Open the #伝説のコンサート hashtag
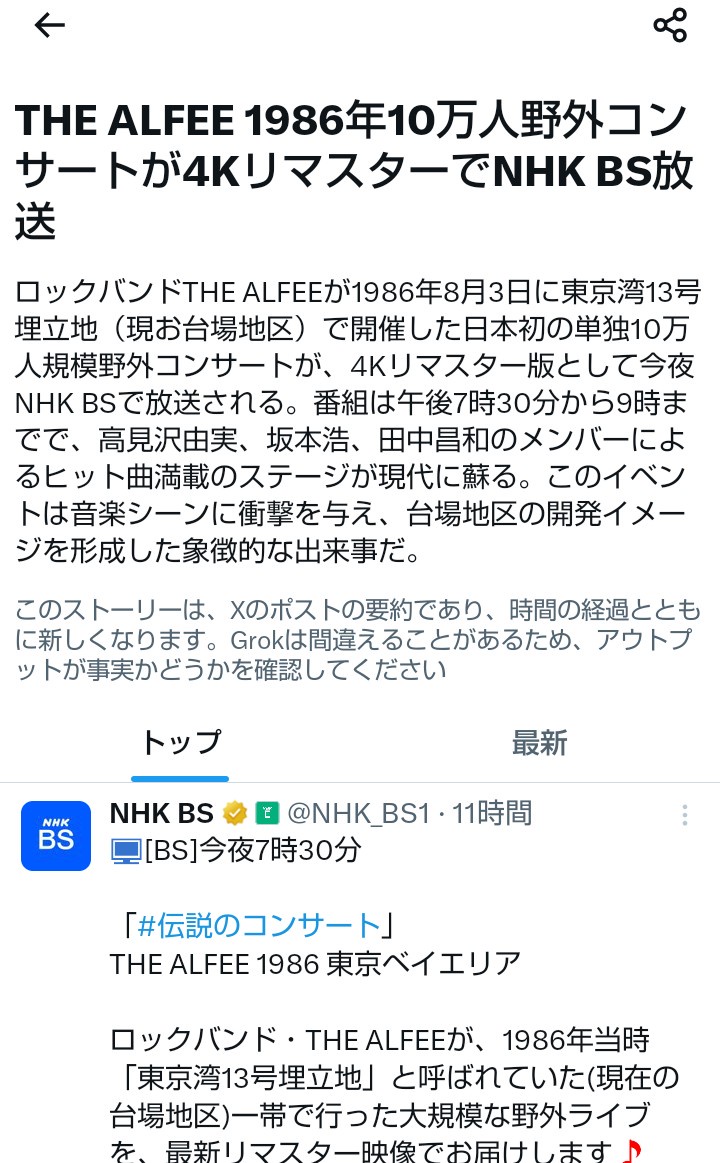This screenshot has width=720, height=1163. 259,925
